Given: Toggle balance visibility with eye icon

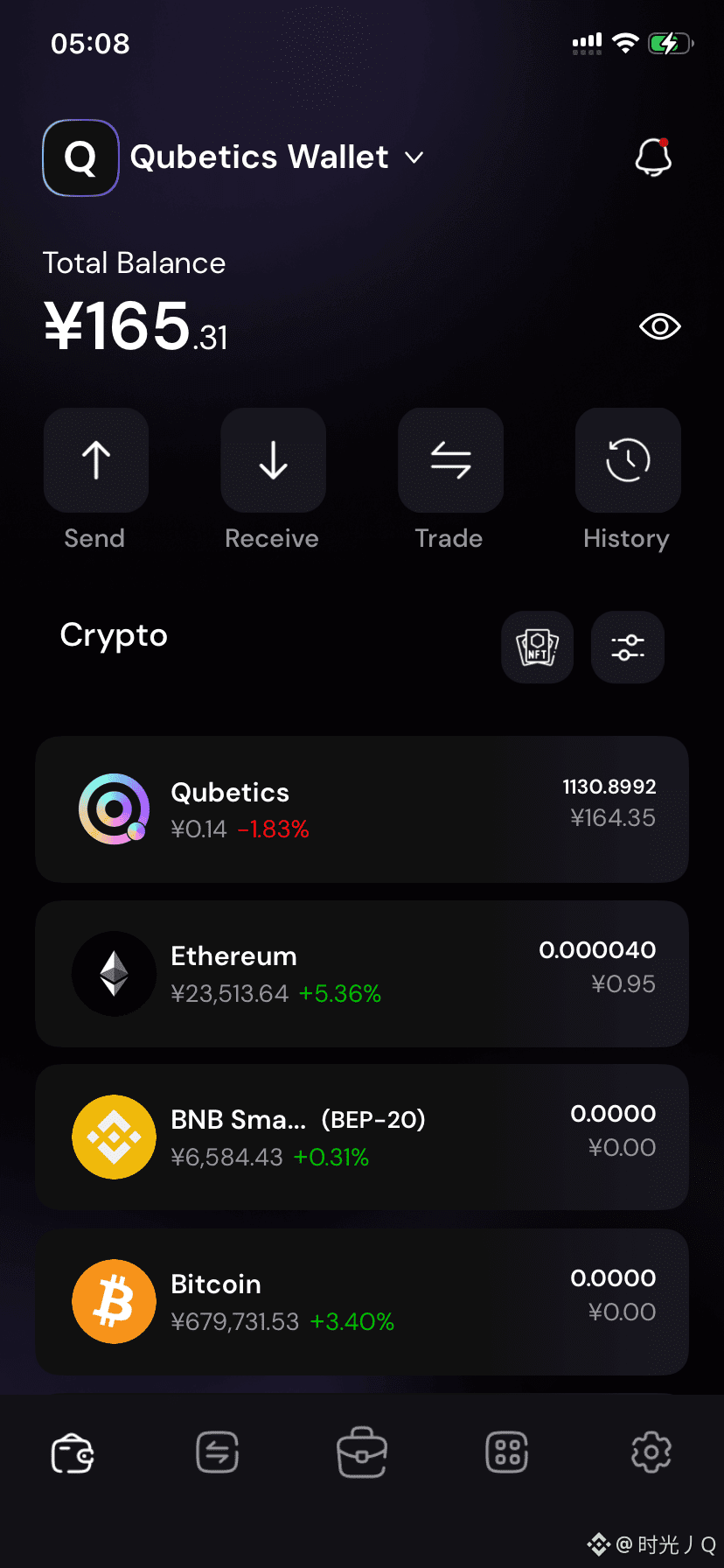Looking at the screenshot, I should (x=659, y=326).
